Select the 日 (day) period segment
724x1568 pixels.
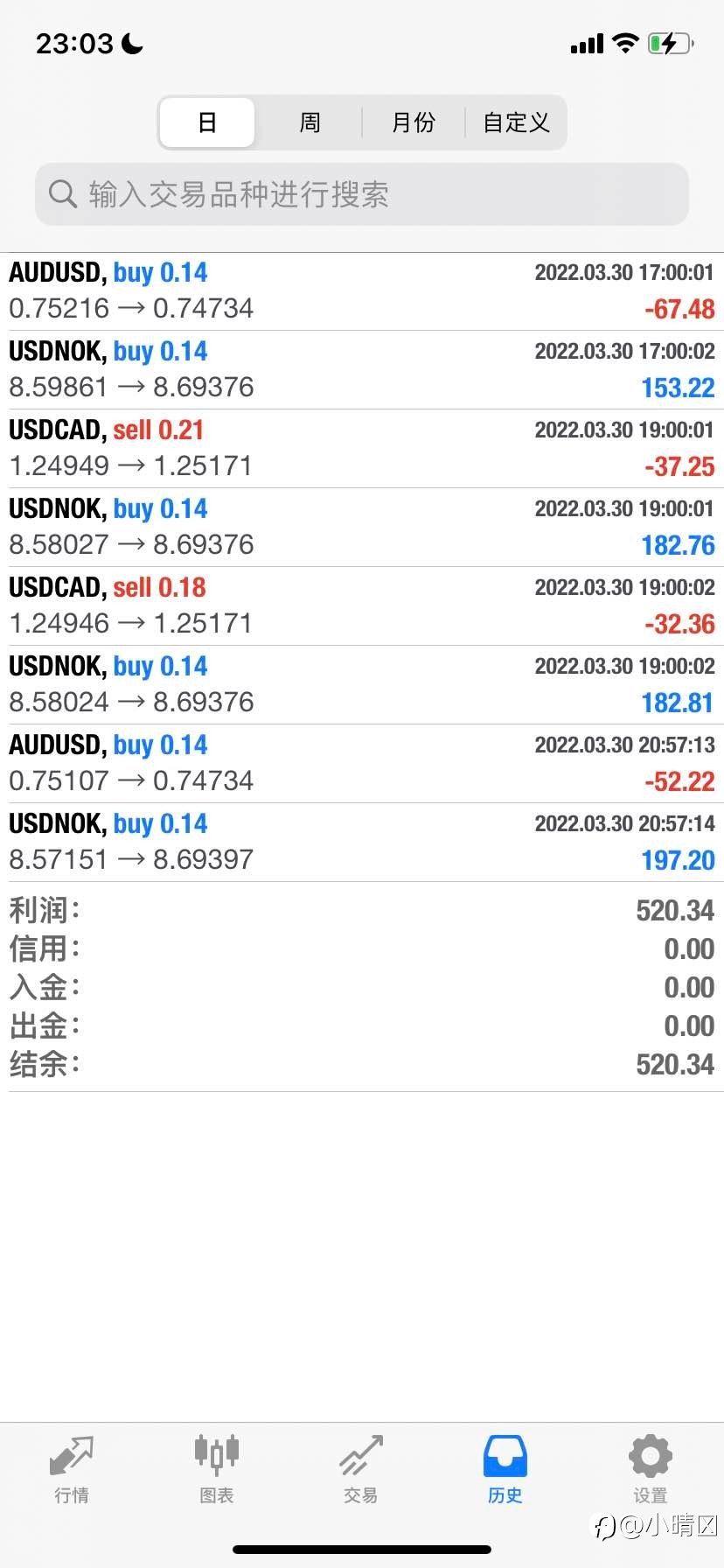pyautogui.click(x=207, y=122)
